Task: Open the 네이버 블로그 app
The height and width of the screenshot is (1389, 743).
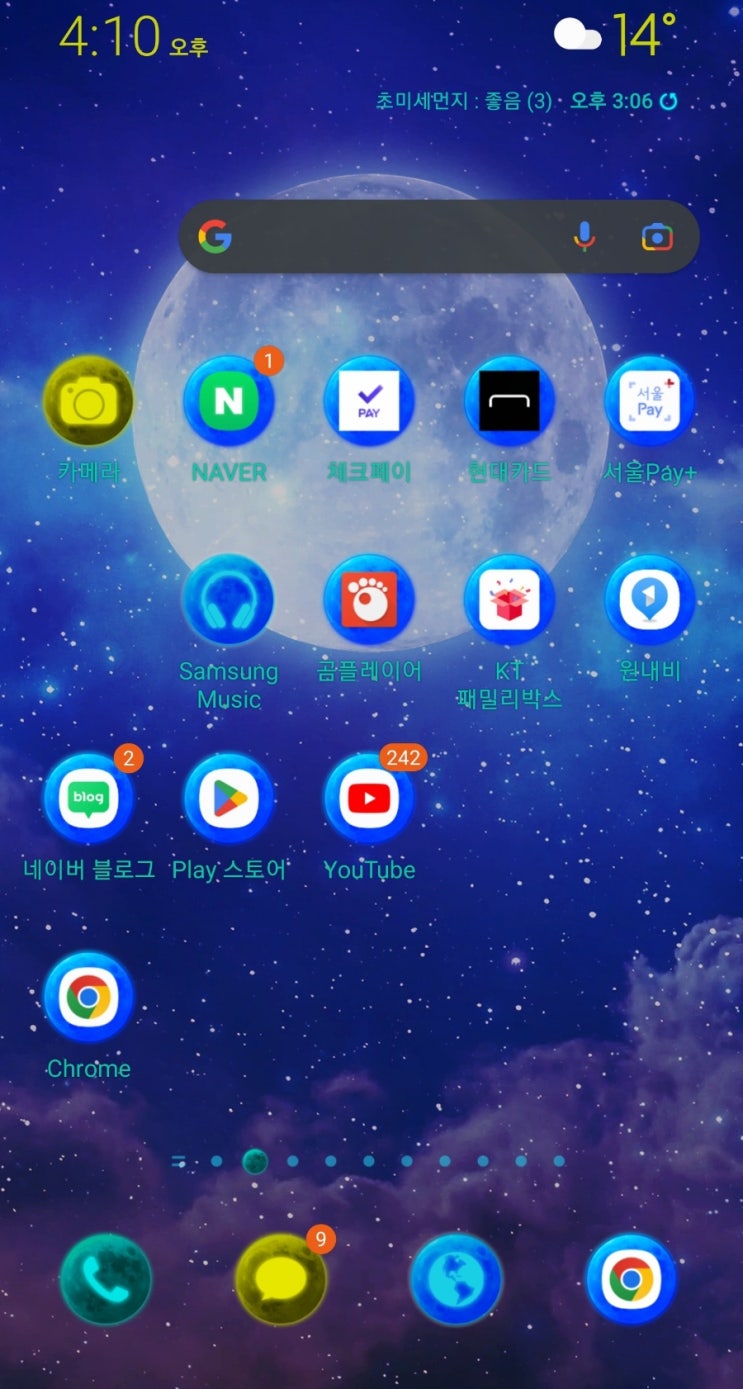Action: pyautogui.click(x=88, y=796)
